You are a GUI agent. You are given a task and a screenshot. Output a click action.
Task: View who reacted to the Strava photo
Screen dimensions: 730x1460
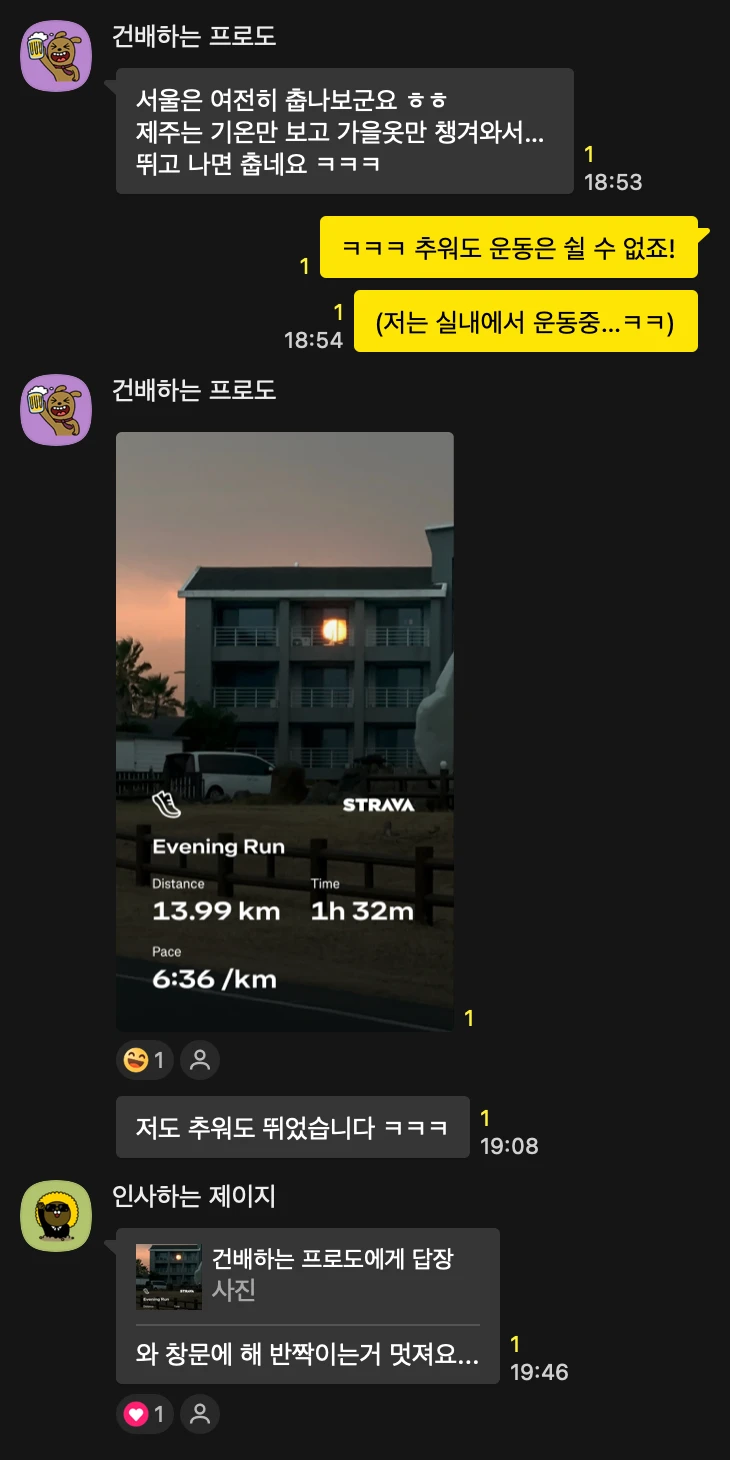(x=200, y=1060)
